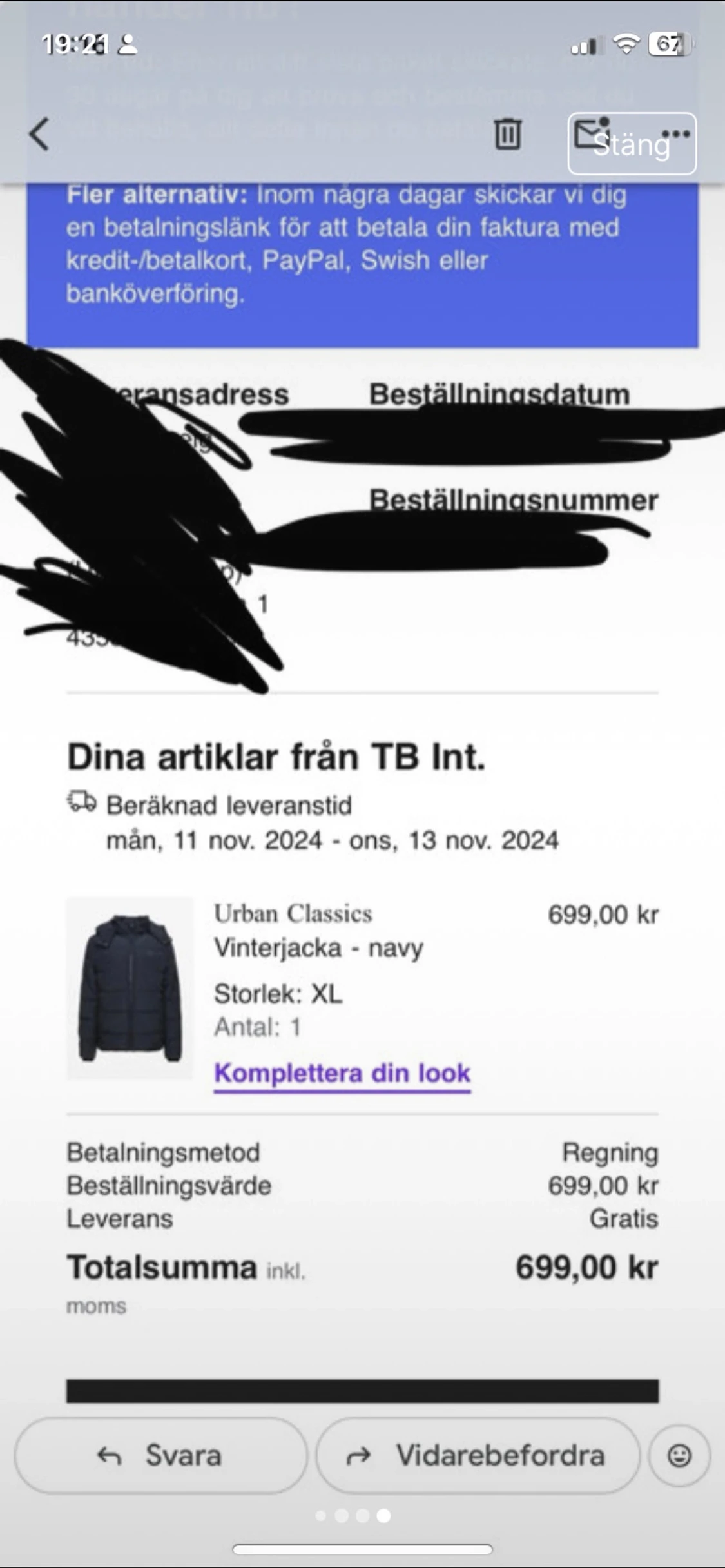The height and width of the screenshot is (1568, 725).
Task: Tap the battery indicator showing 67
Action: point(670,43)
